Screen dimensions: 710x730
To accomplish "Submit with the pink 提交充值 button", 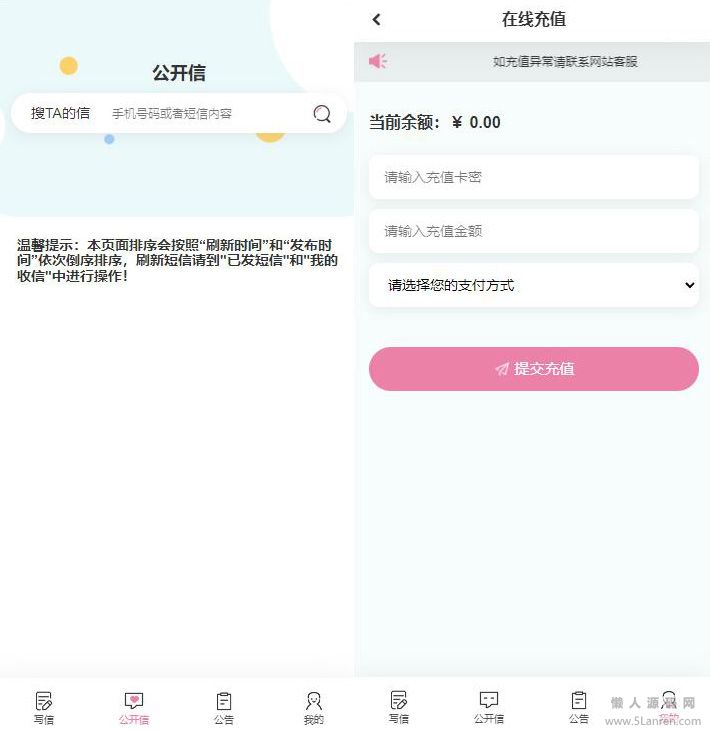I will click(x=533, y=369).
